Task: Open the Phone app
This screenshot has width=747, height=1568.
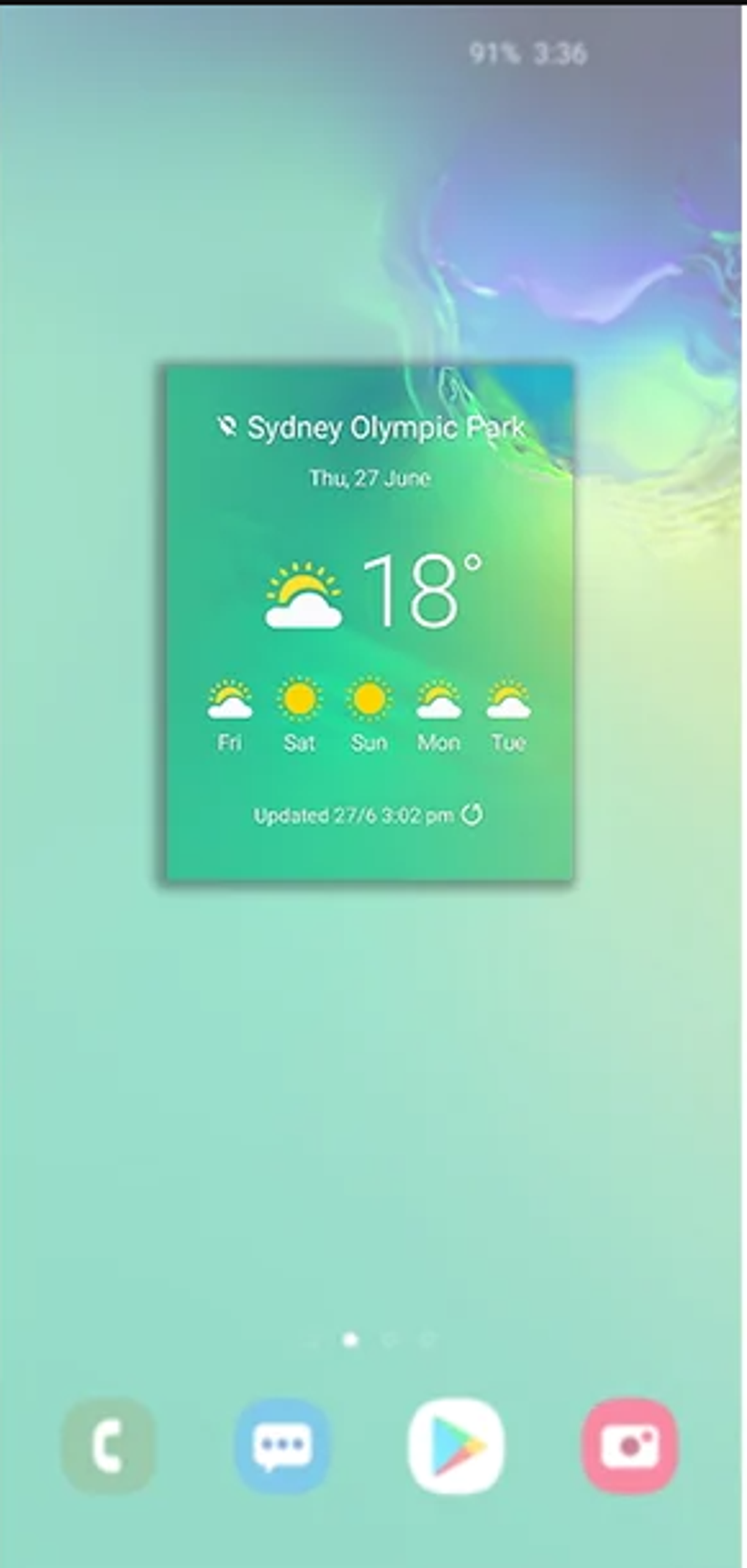Action: tap(108, 1445)
